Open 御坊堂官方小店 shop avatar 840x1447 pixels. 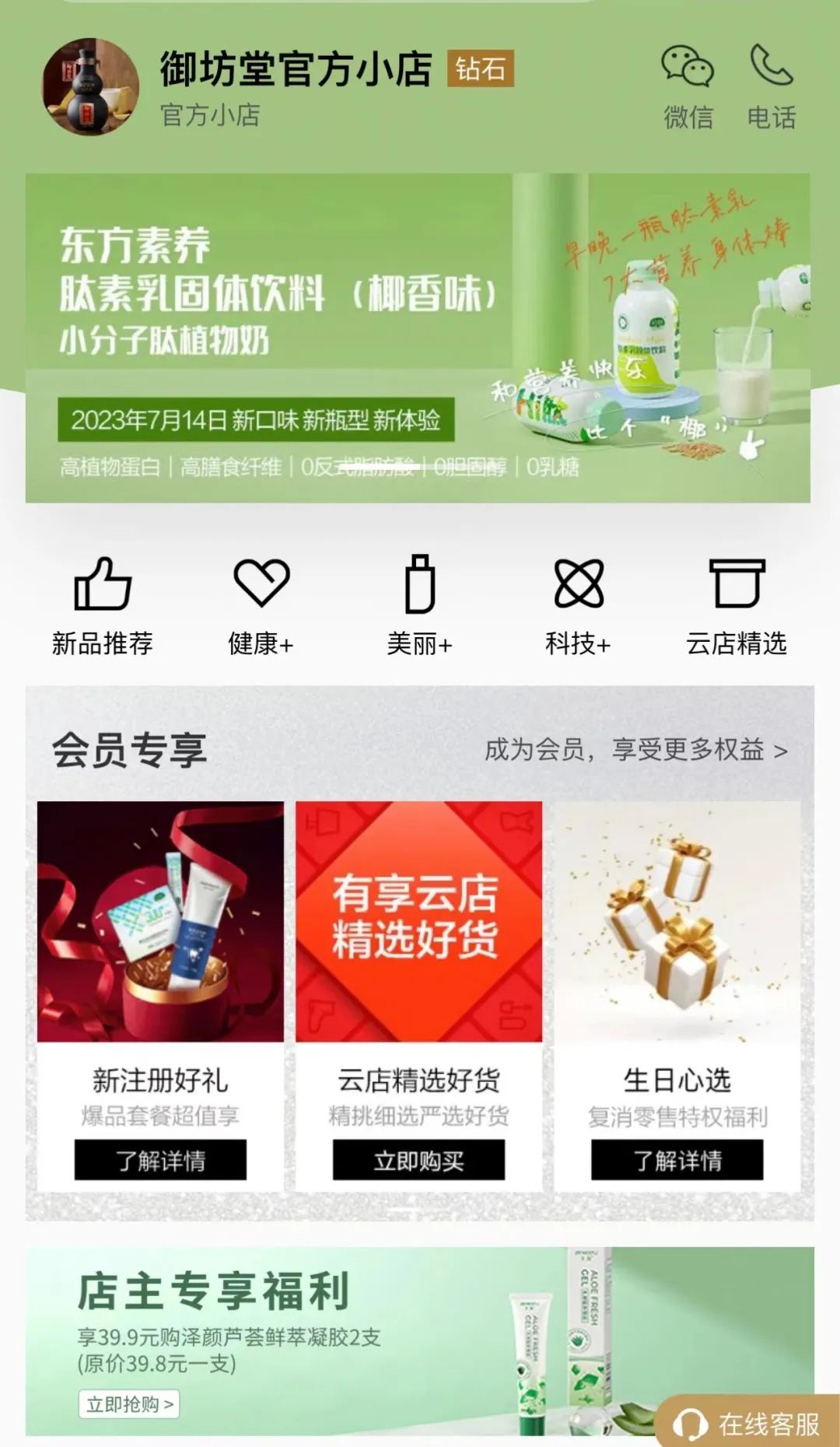(90, 86)
